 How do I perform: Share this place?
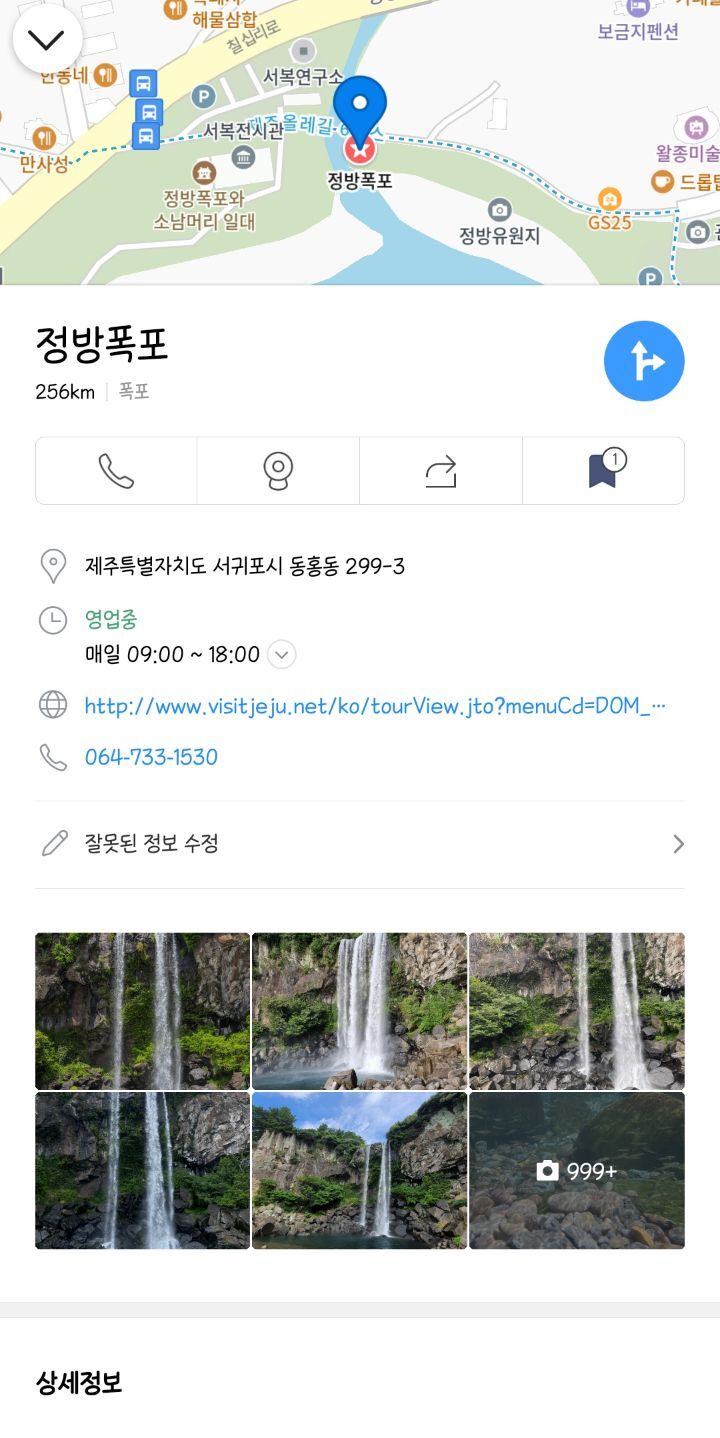point(440,471)
